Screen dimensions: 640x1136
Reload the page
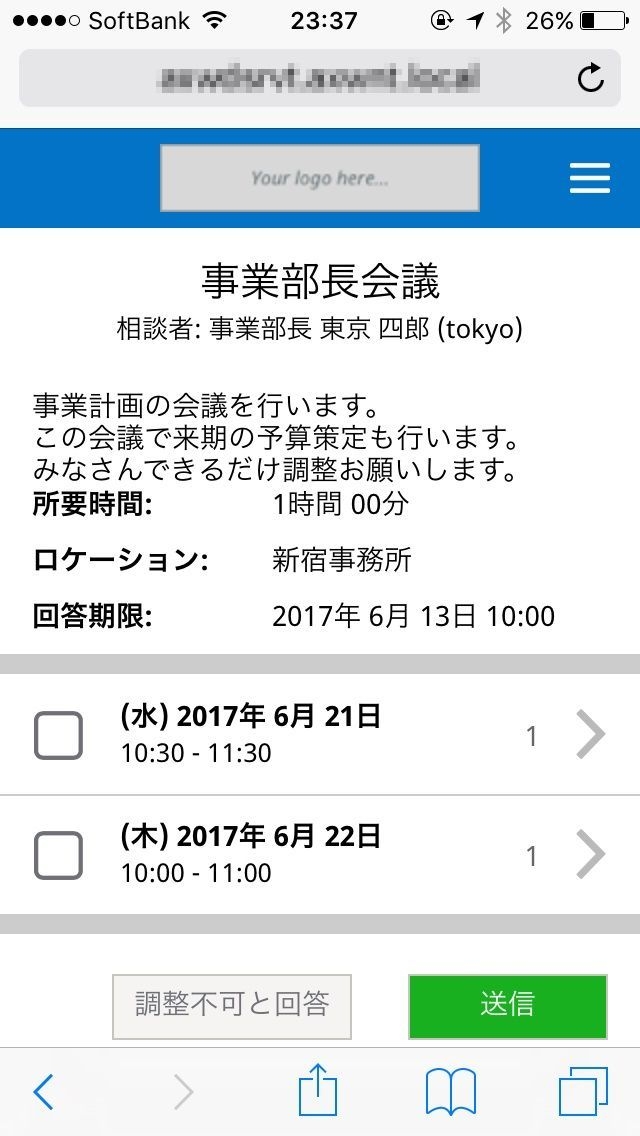(591, 79)
